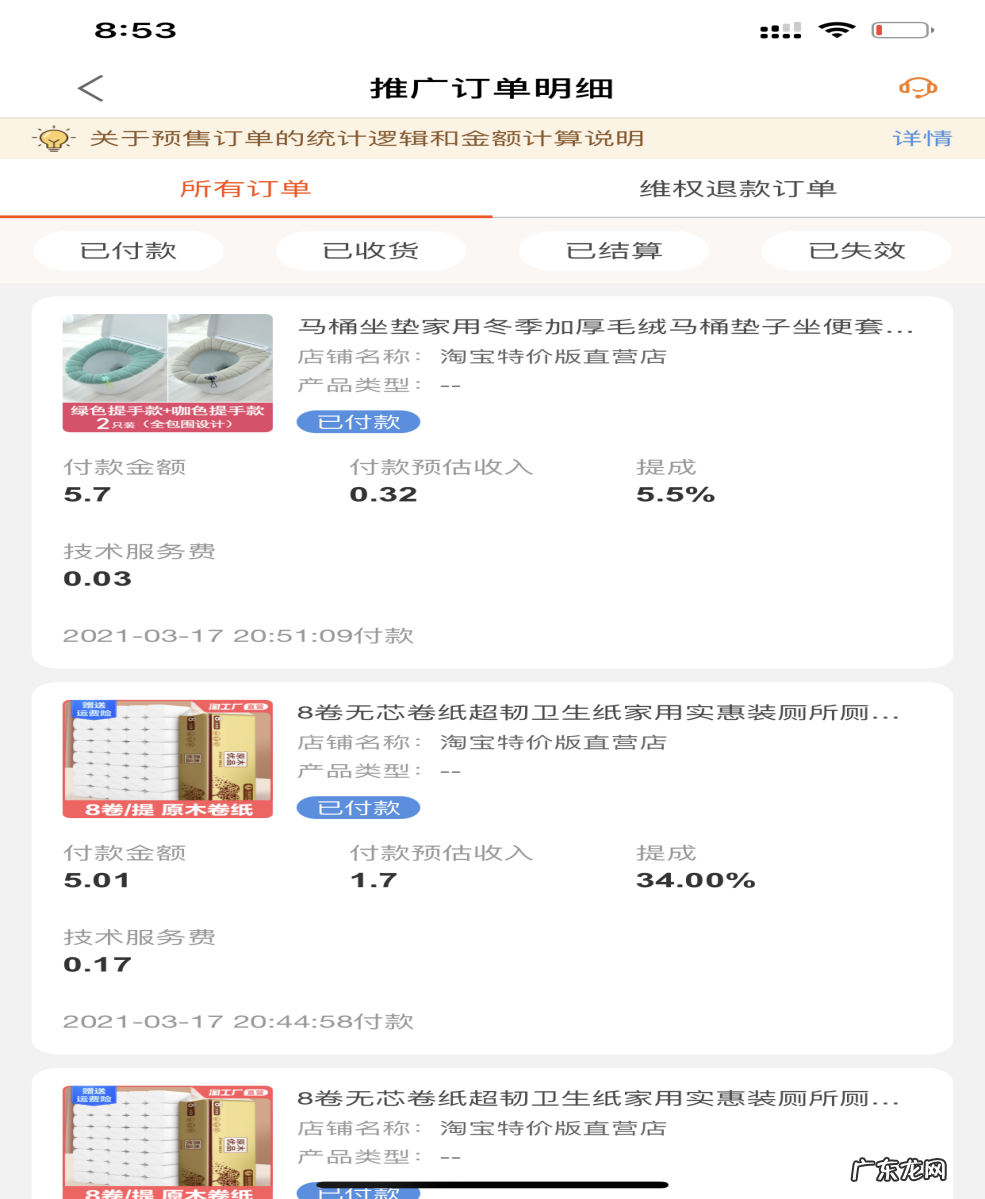Stay on the 所有订单 tab

(x=246, y=187)
